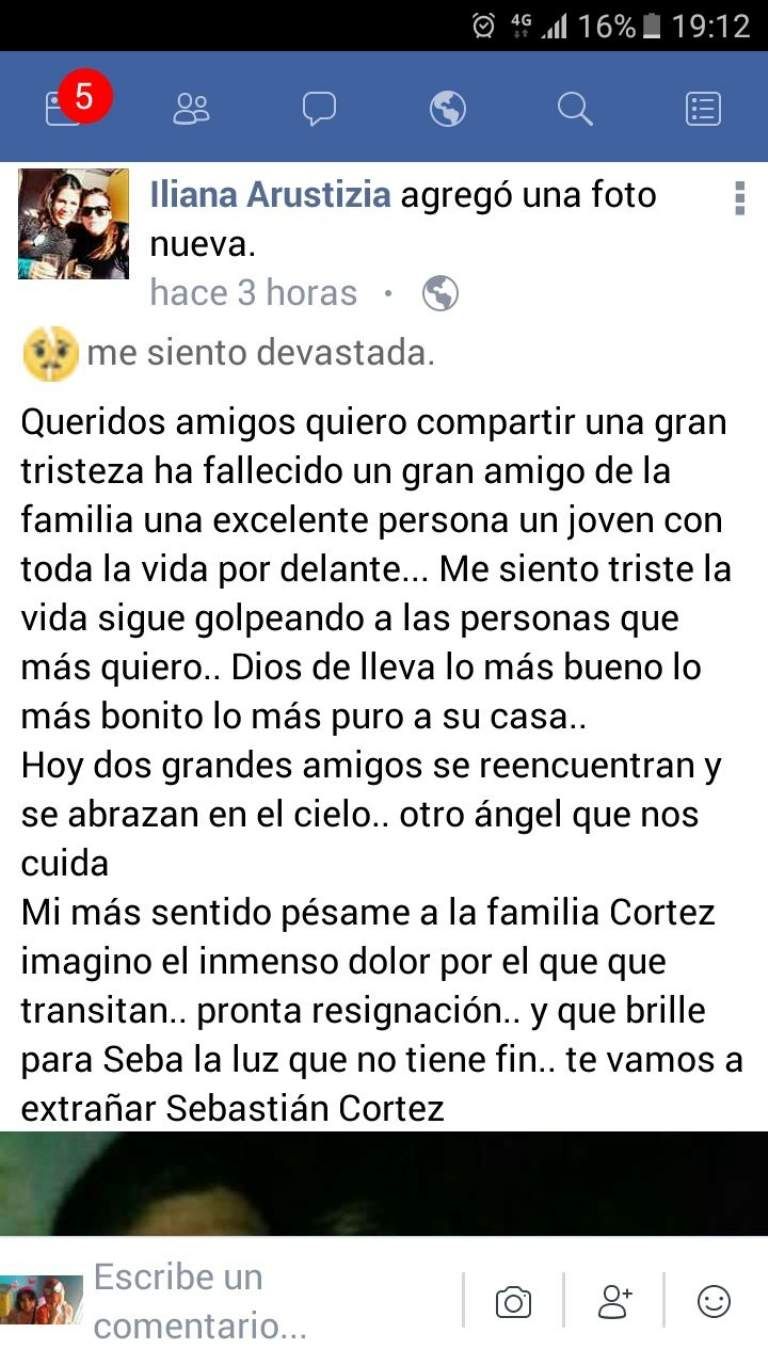Switch to the notifications globe tab
This screenshot has width=768, height=1365.
(x=447, y=108)
